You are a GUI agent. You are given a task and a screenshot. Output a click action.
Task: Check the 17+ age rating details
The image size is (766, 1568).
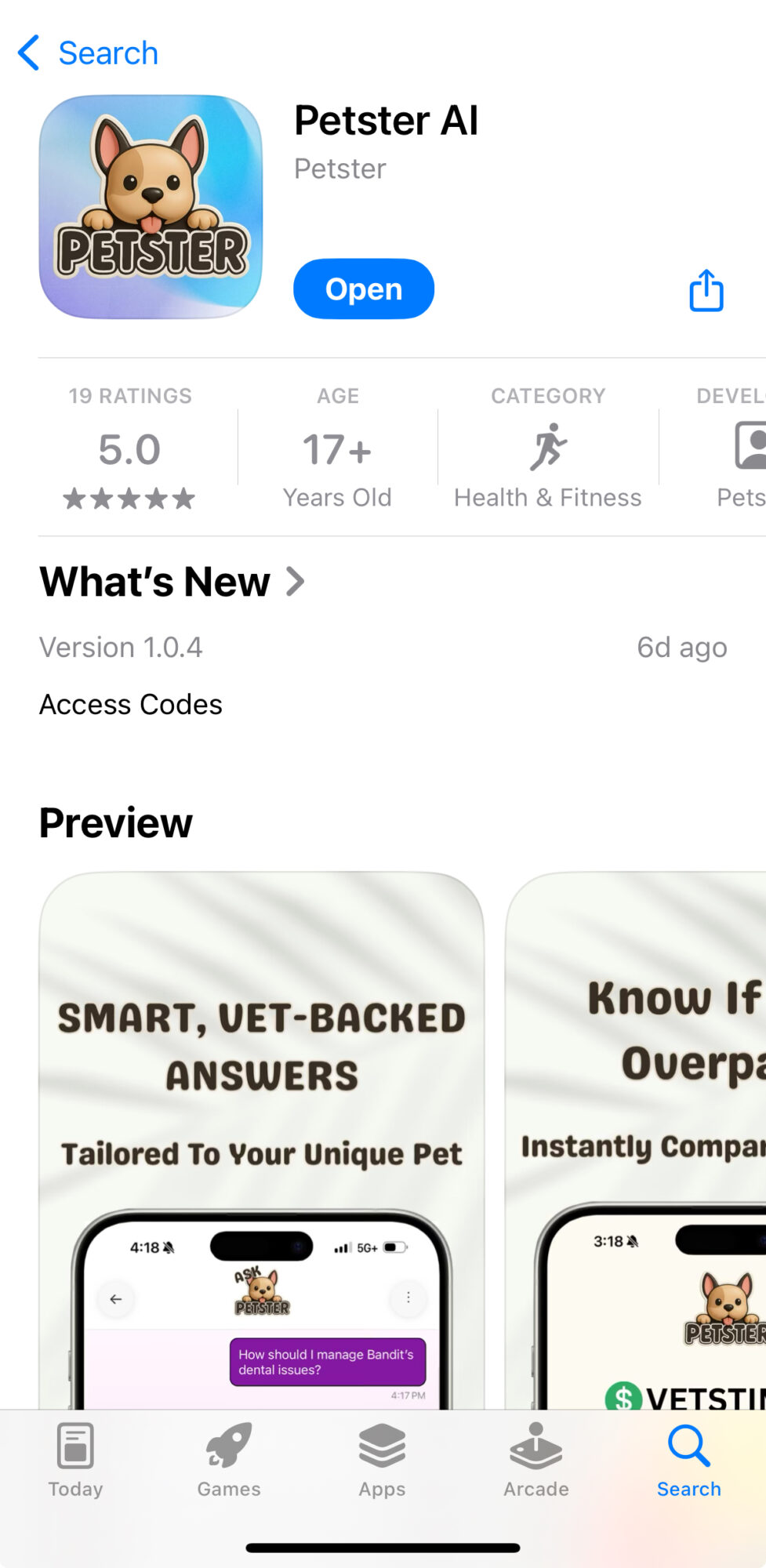(337, 448)
